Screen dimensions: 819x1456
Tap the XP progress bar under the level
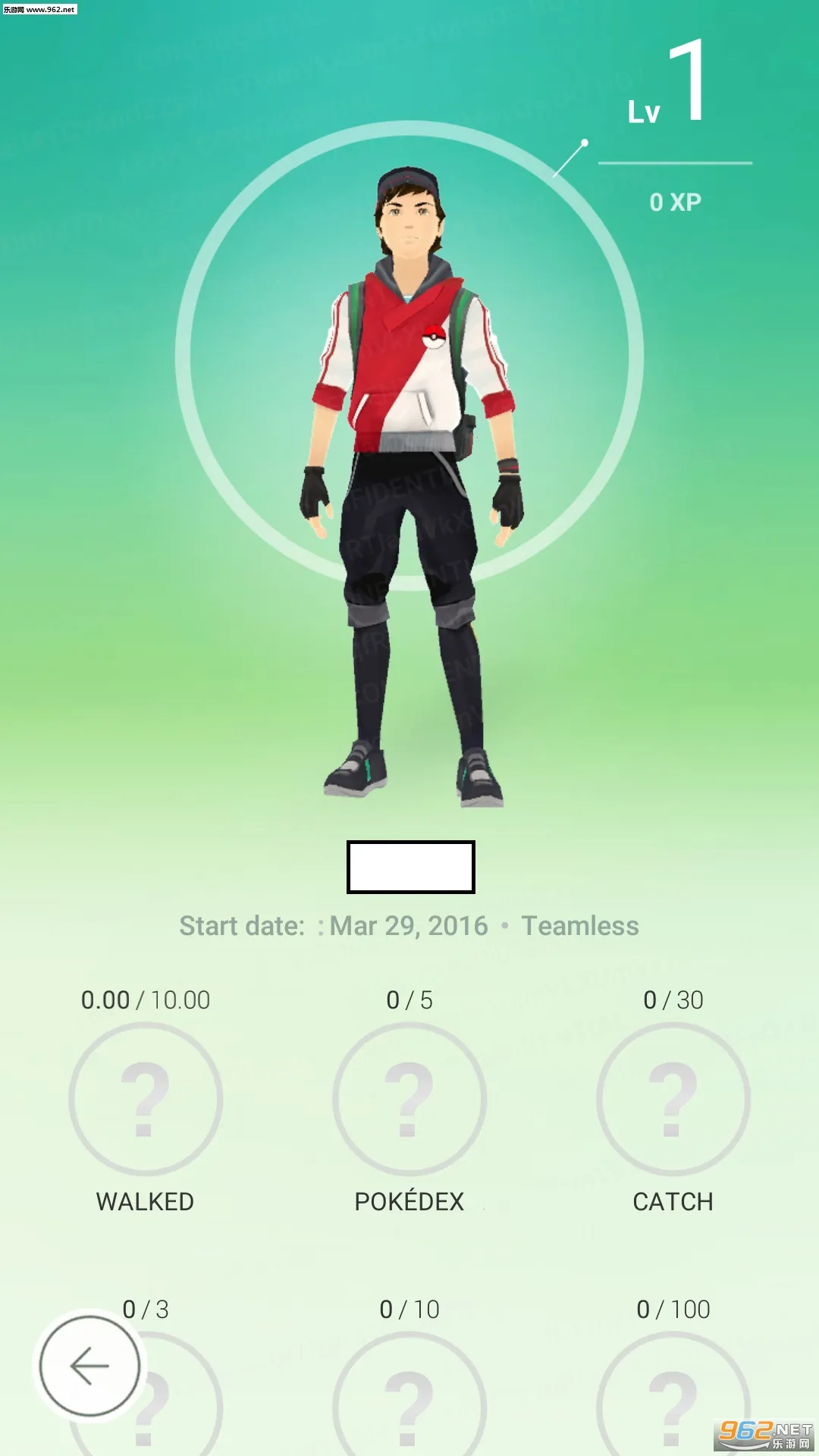pyautogui.click(x=673, y=162)
